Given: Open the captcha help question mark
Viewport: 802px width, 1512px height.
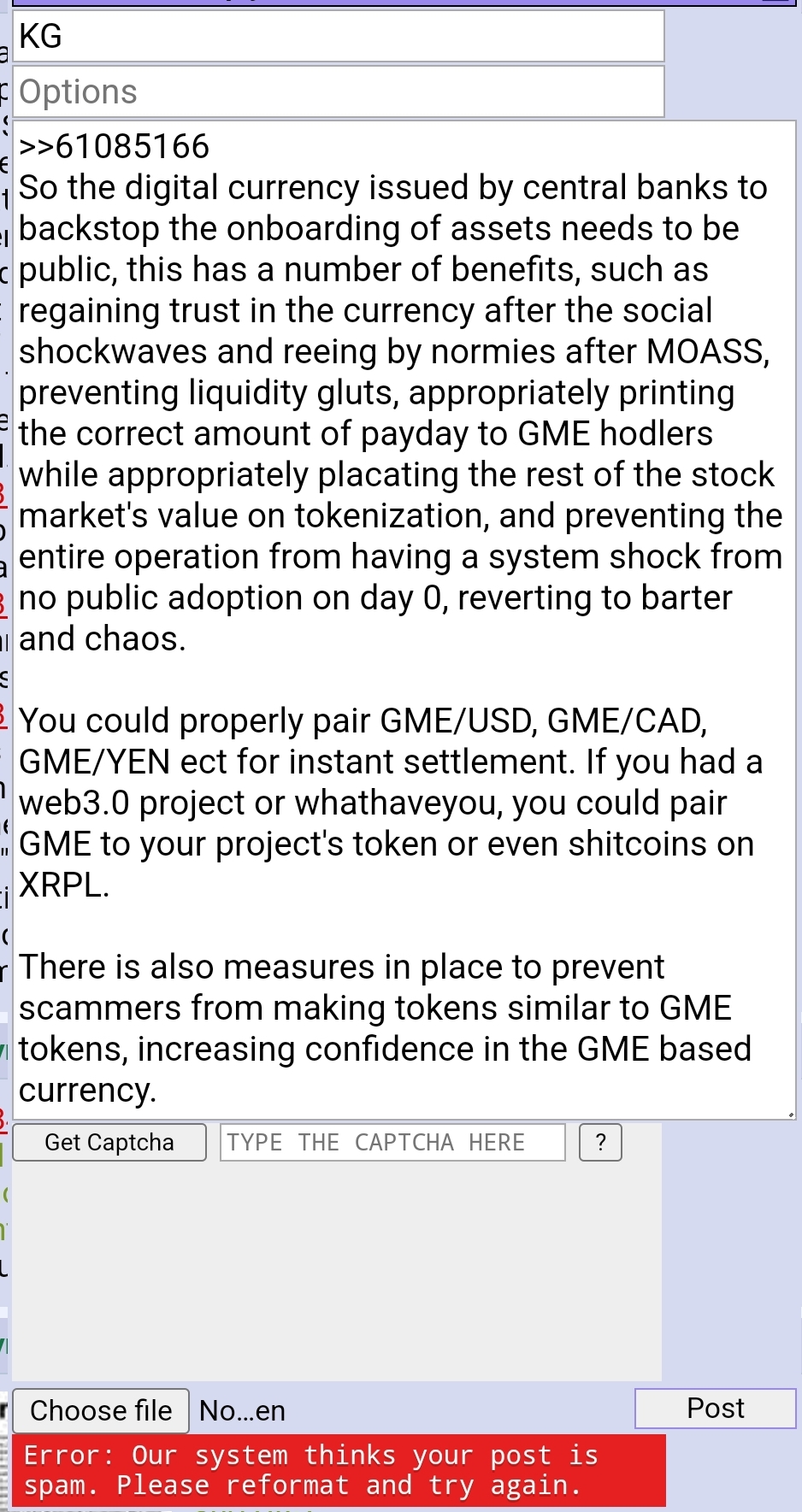Looking at the screenshot, I should click(x=600, y=1142).
